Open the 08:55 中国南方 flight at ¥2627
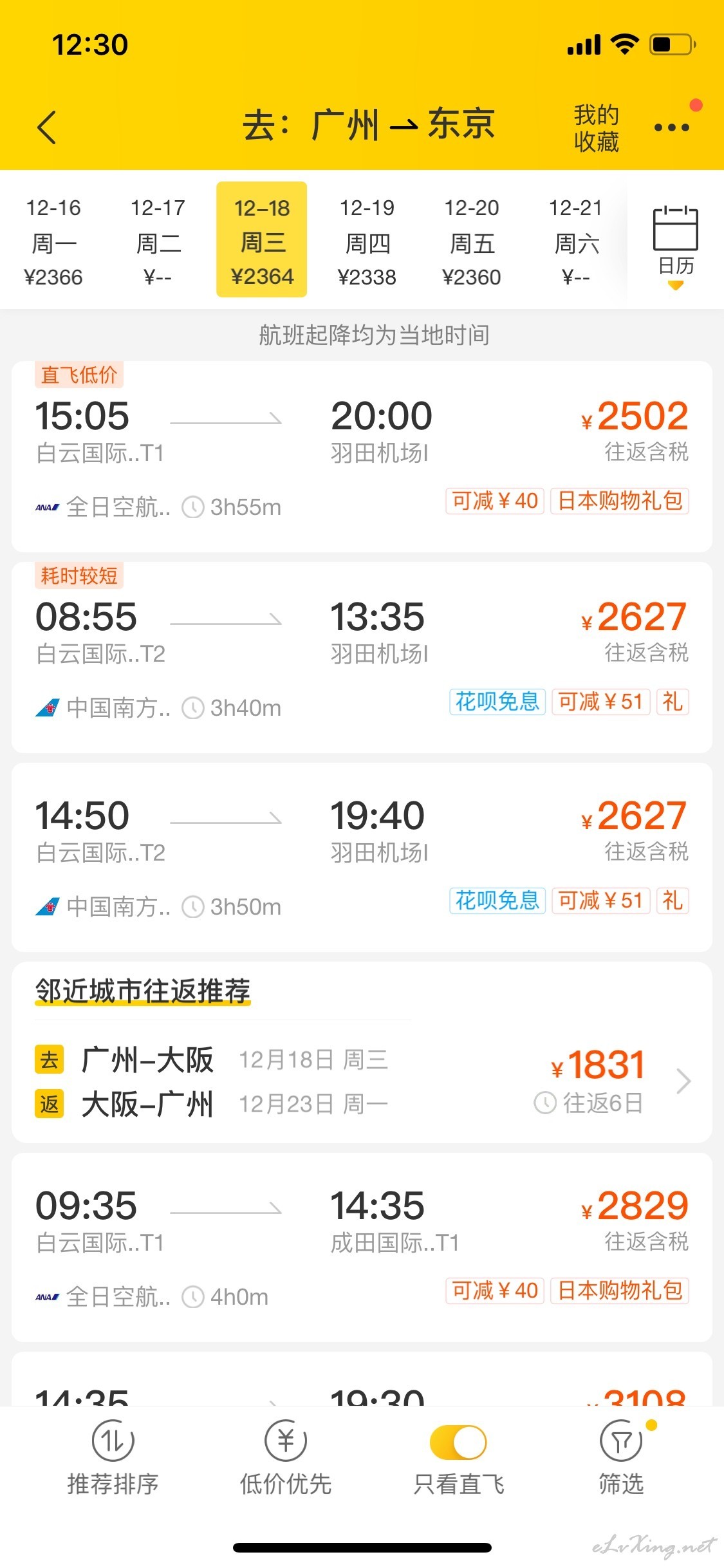724x1568 pixels. click(362, 657)
